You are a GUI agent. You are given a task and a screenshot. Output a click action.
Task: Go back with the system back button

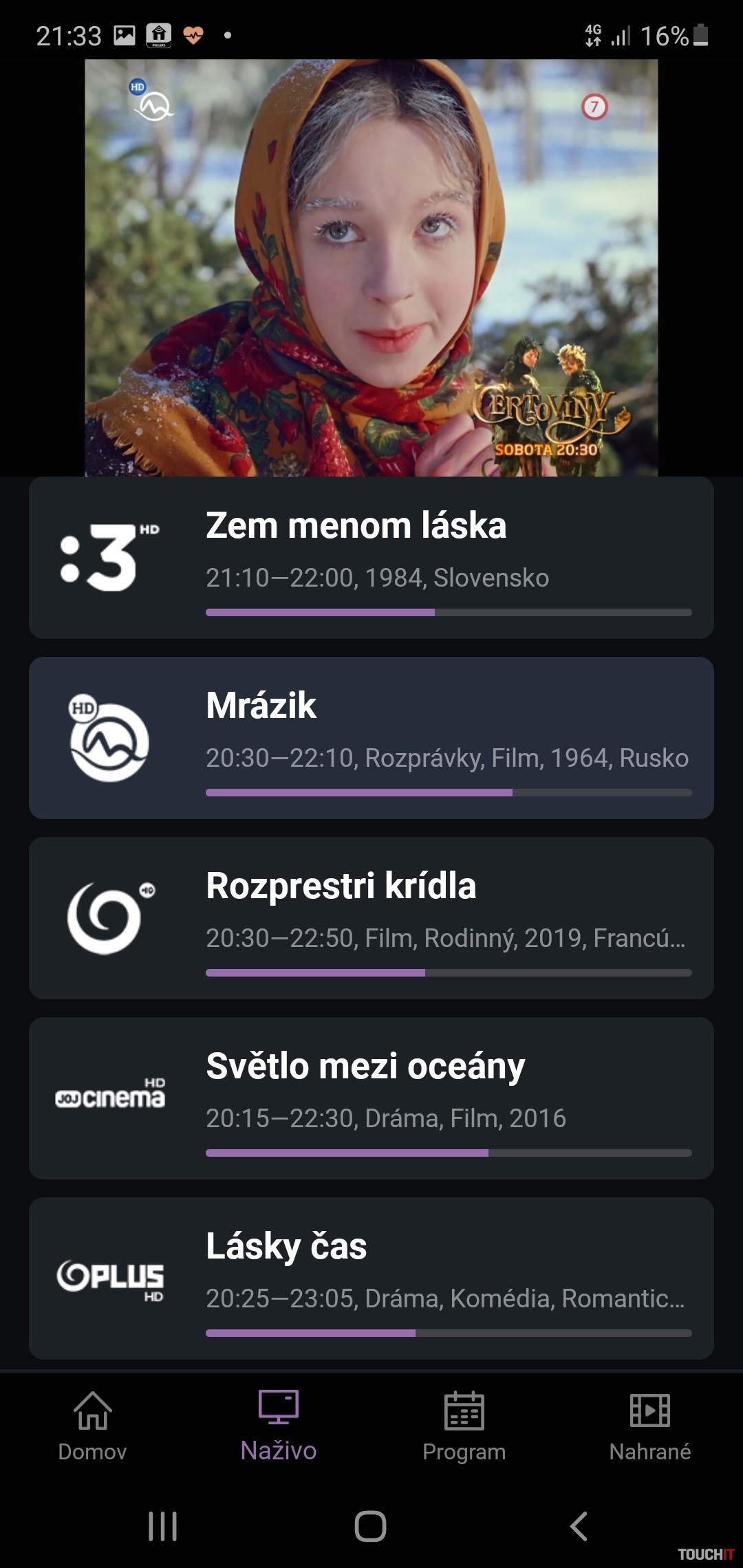pyautogui.click(x=579, y=1526)
